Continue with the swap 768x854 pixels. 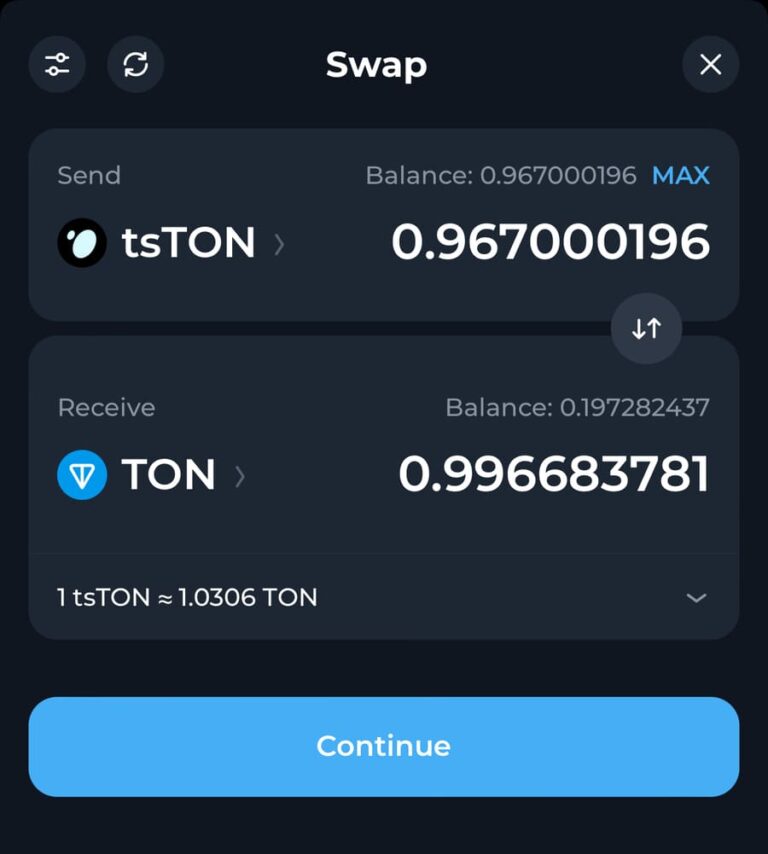pos(383,746)
